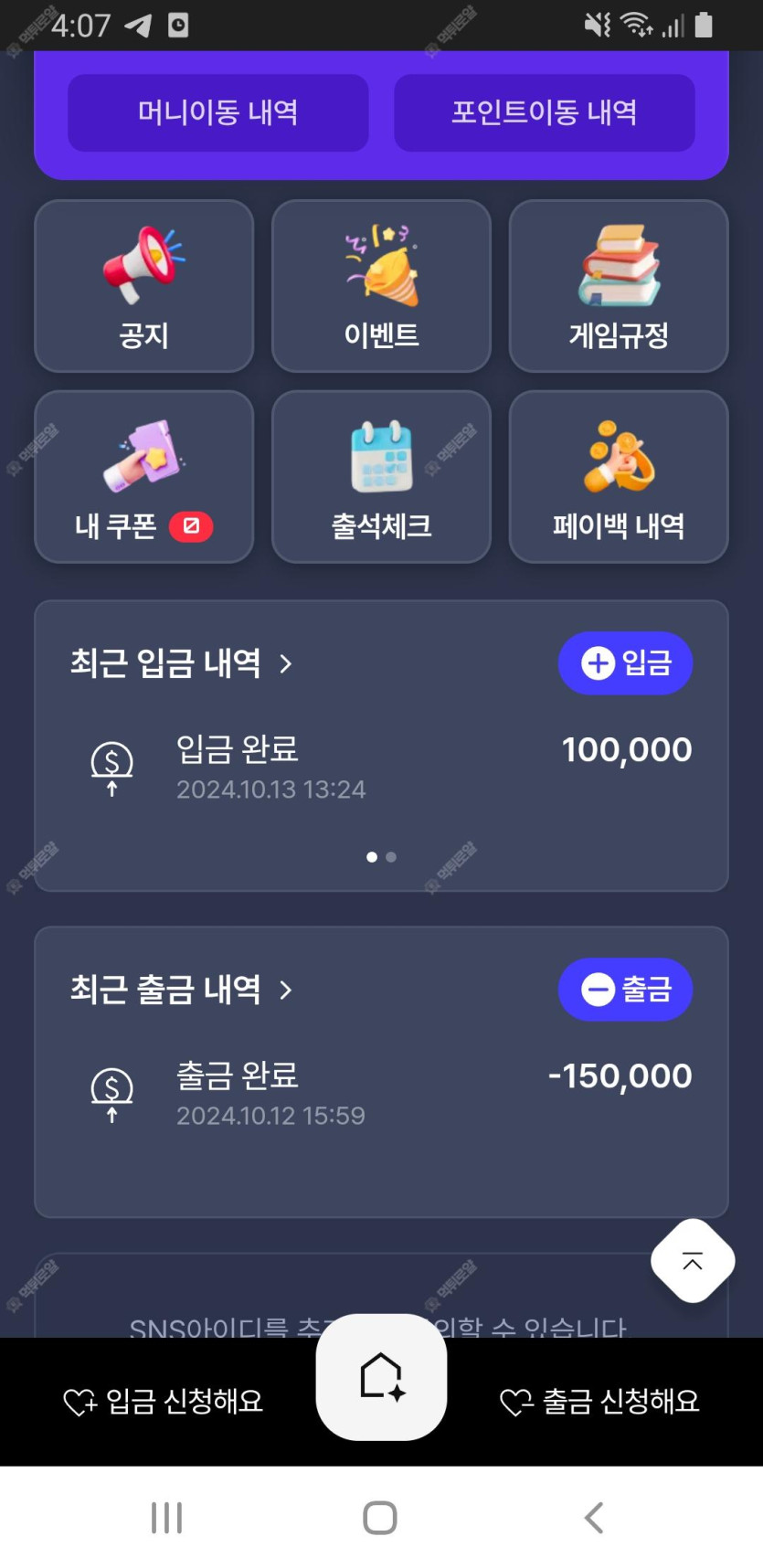Tap the blue 입금 button
Viewport: 763px width, 1568px height.
625,662
